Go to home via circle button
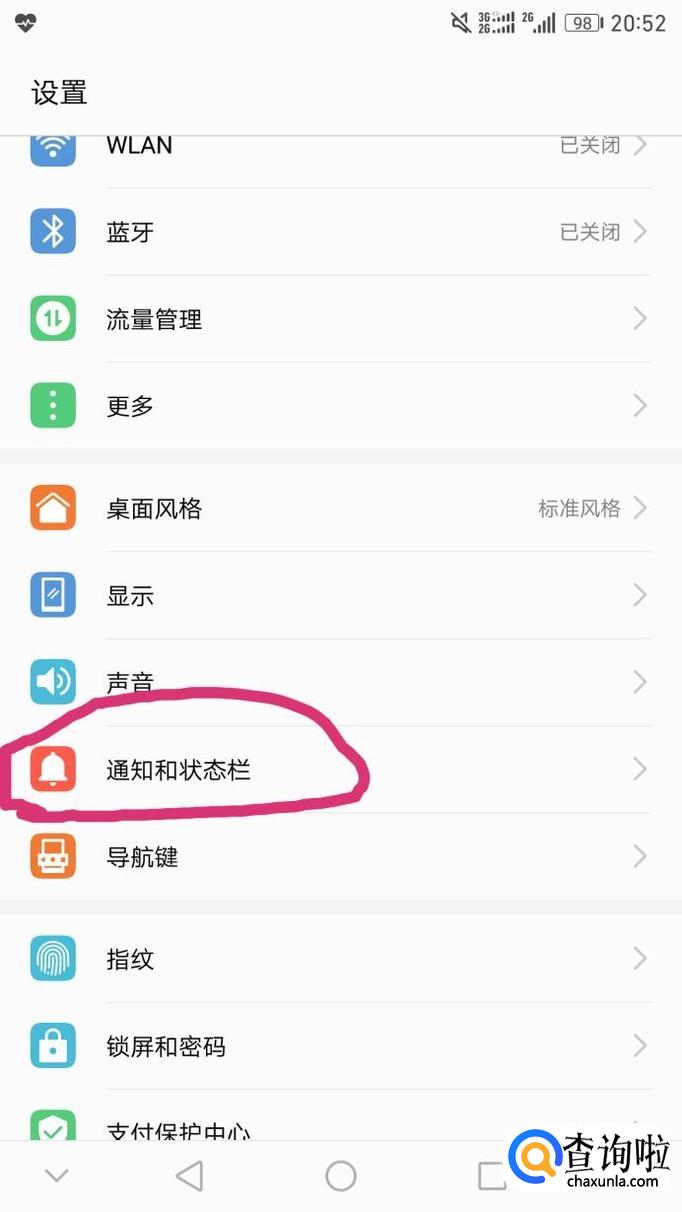Image resolution: width=682 pixels, height=1212 pixels. tap(341, 1176)
